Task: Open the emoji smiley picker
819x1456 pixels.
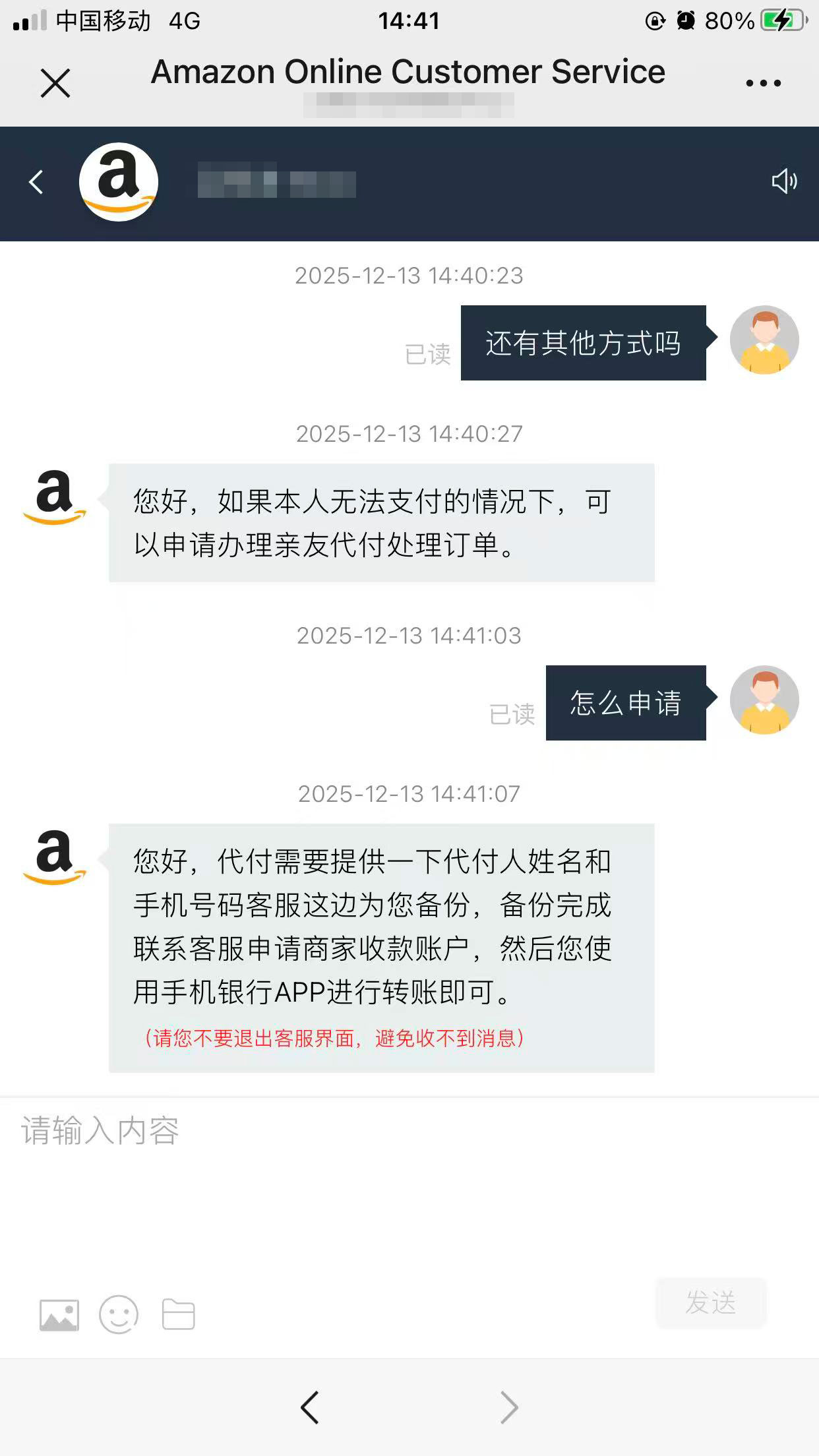Action: pyautogui.click(x=119, y=1315)
